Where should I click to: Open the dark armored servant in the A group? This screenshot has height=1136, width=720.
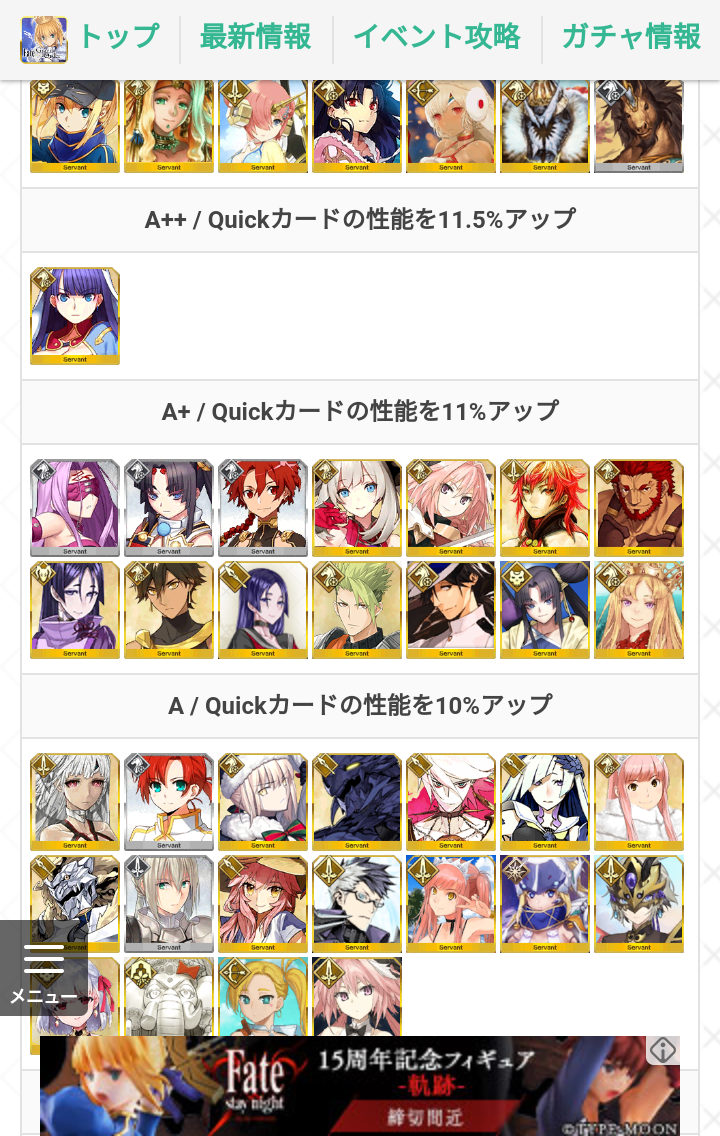(357, 801)
